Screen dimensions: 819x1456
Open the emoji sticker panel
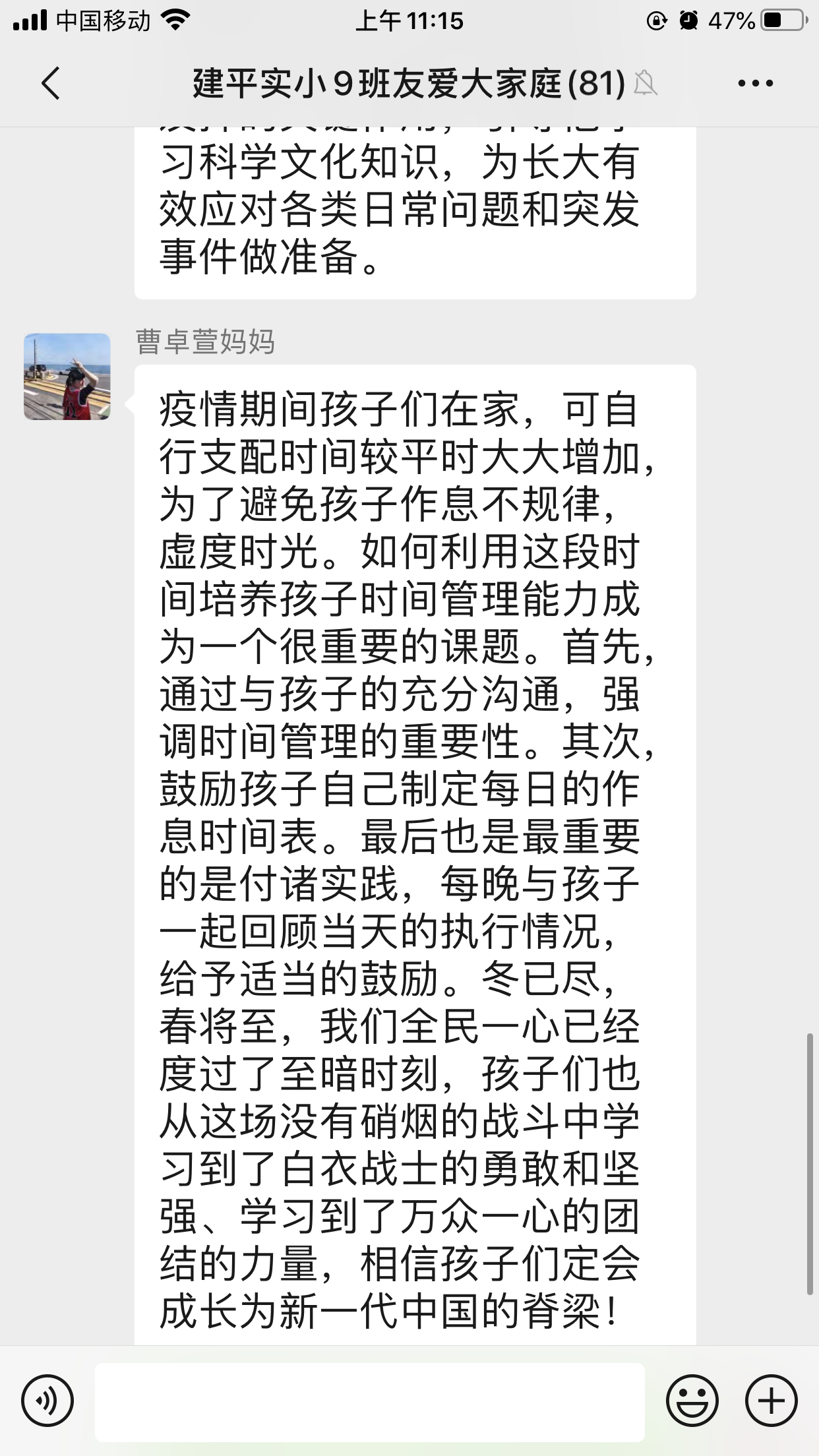692,1401
